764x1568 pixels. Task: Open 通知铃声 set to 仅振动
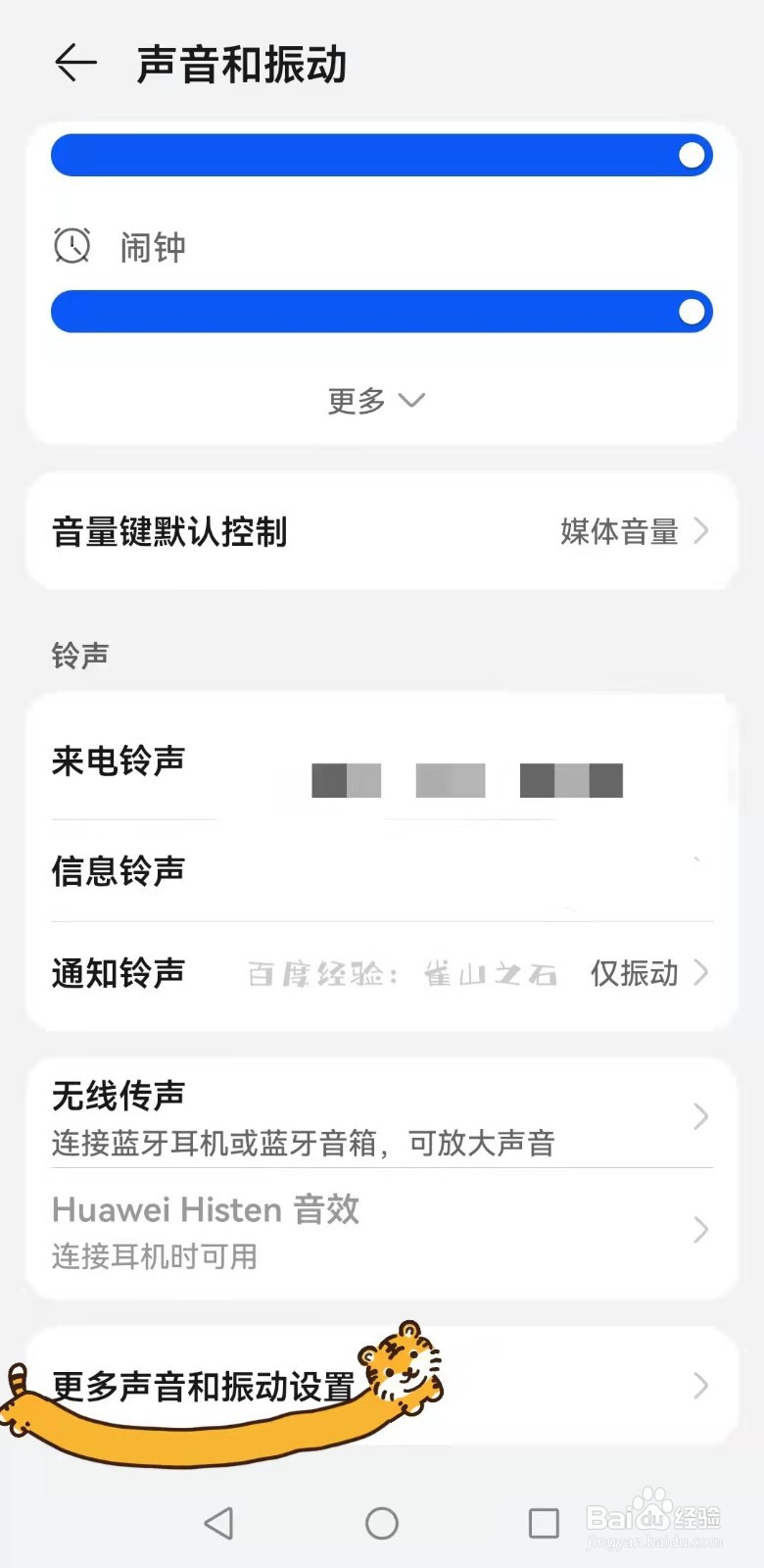click(117, 973)
